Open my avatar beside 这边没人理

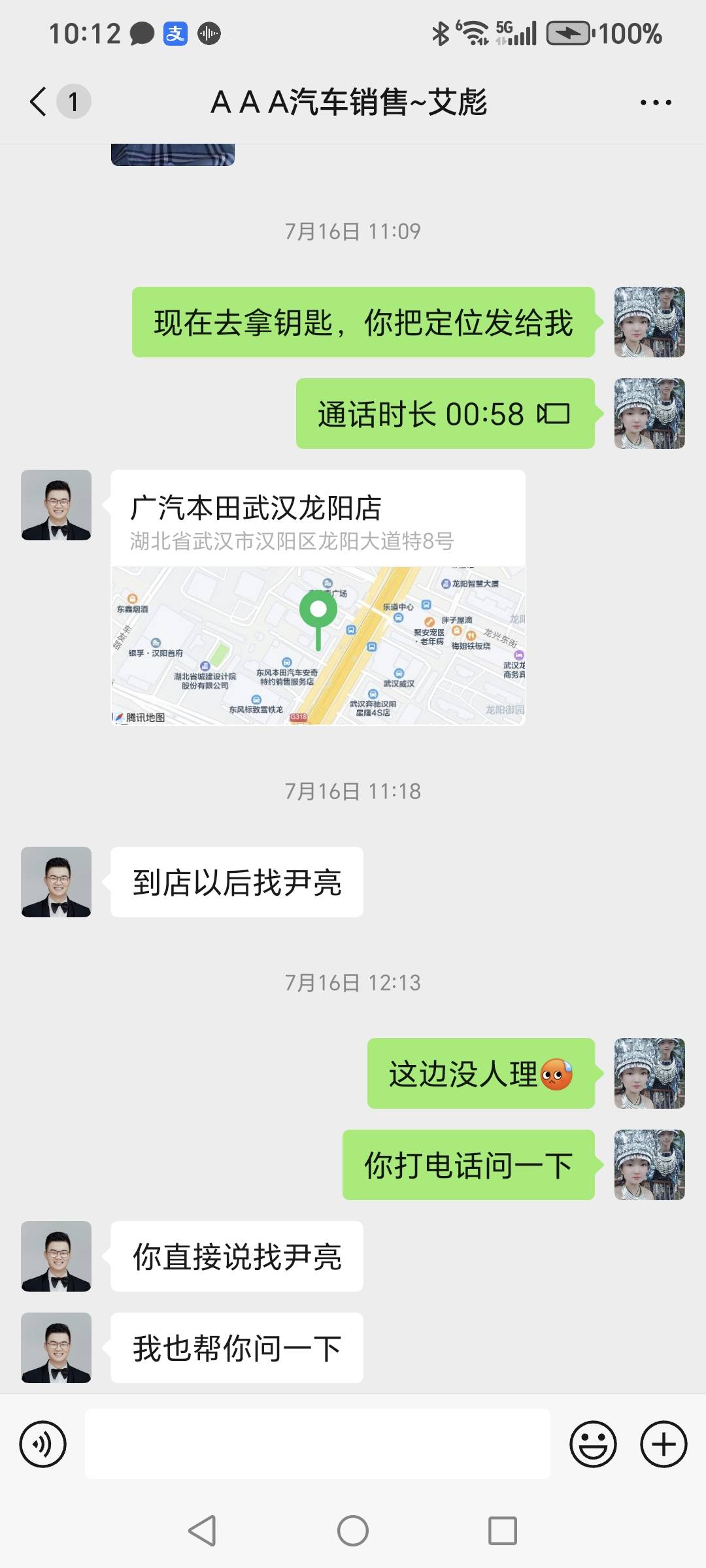(649, 1073)
